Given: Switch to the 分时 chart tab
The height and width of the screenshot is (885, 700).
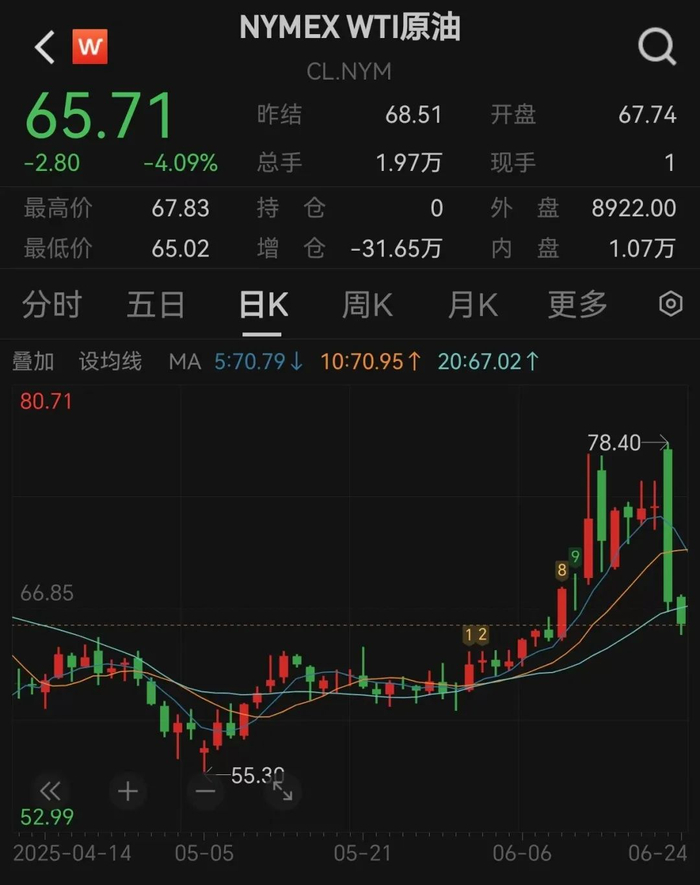Looking at the screenshot, I should pyautogui.click(x=52, y=304).
